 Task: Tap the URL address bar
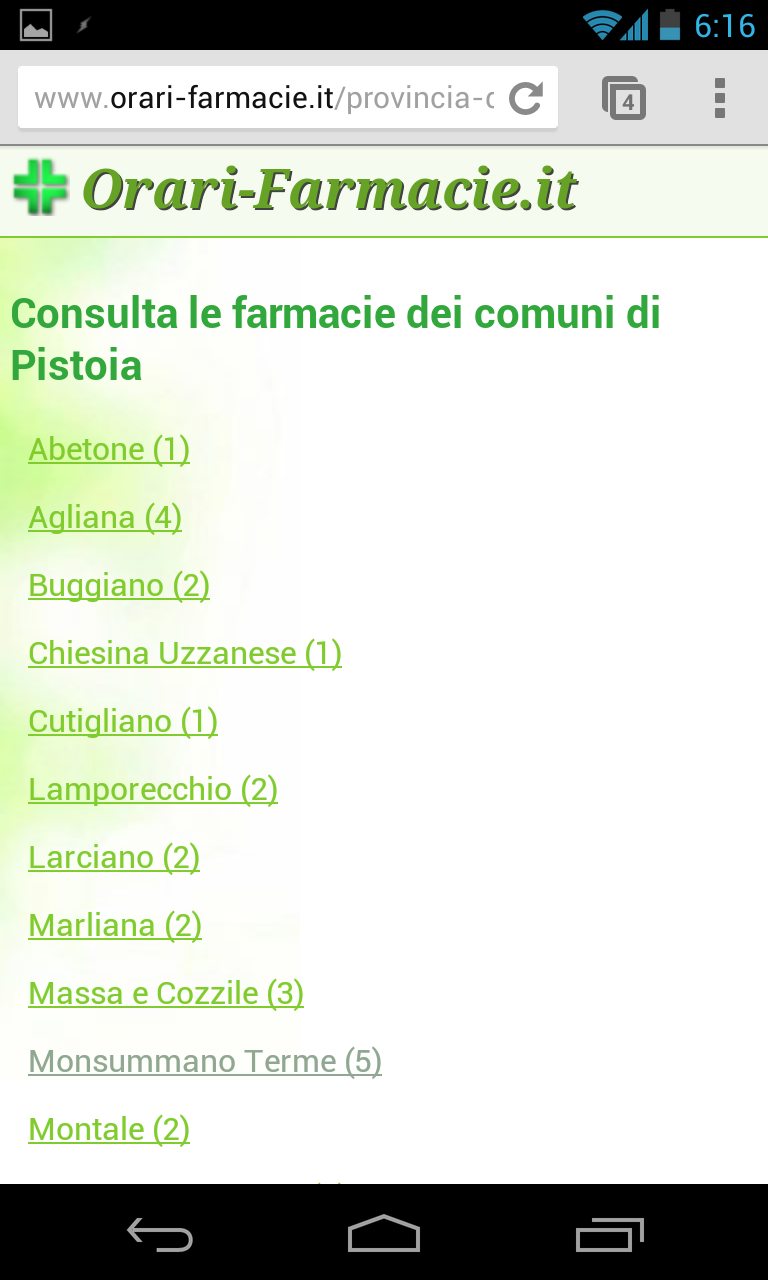click(x=264, y=98)
